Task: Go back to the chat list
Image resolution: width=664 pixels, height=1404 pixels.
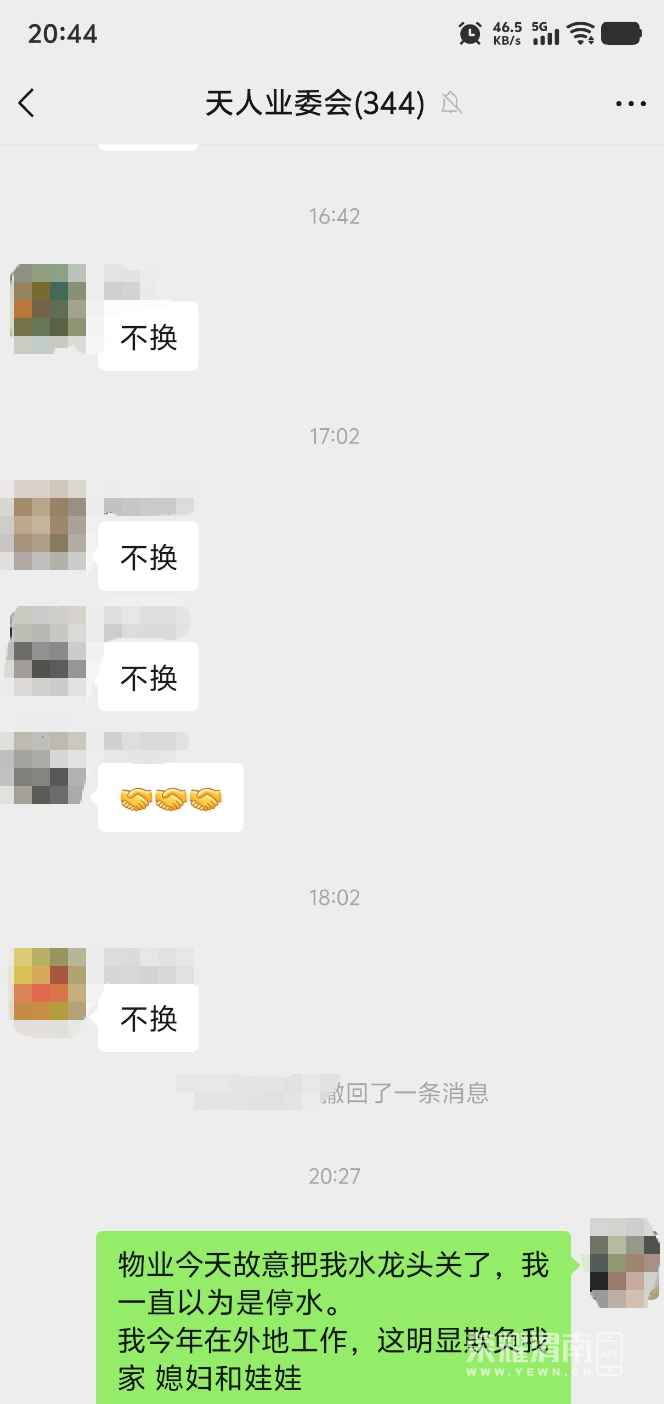Action: (27, 103)
